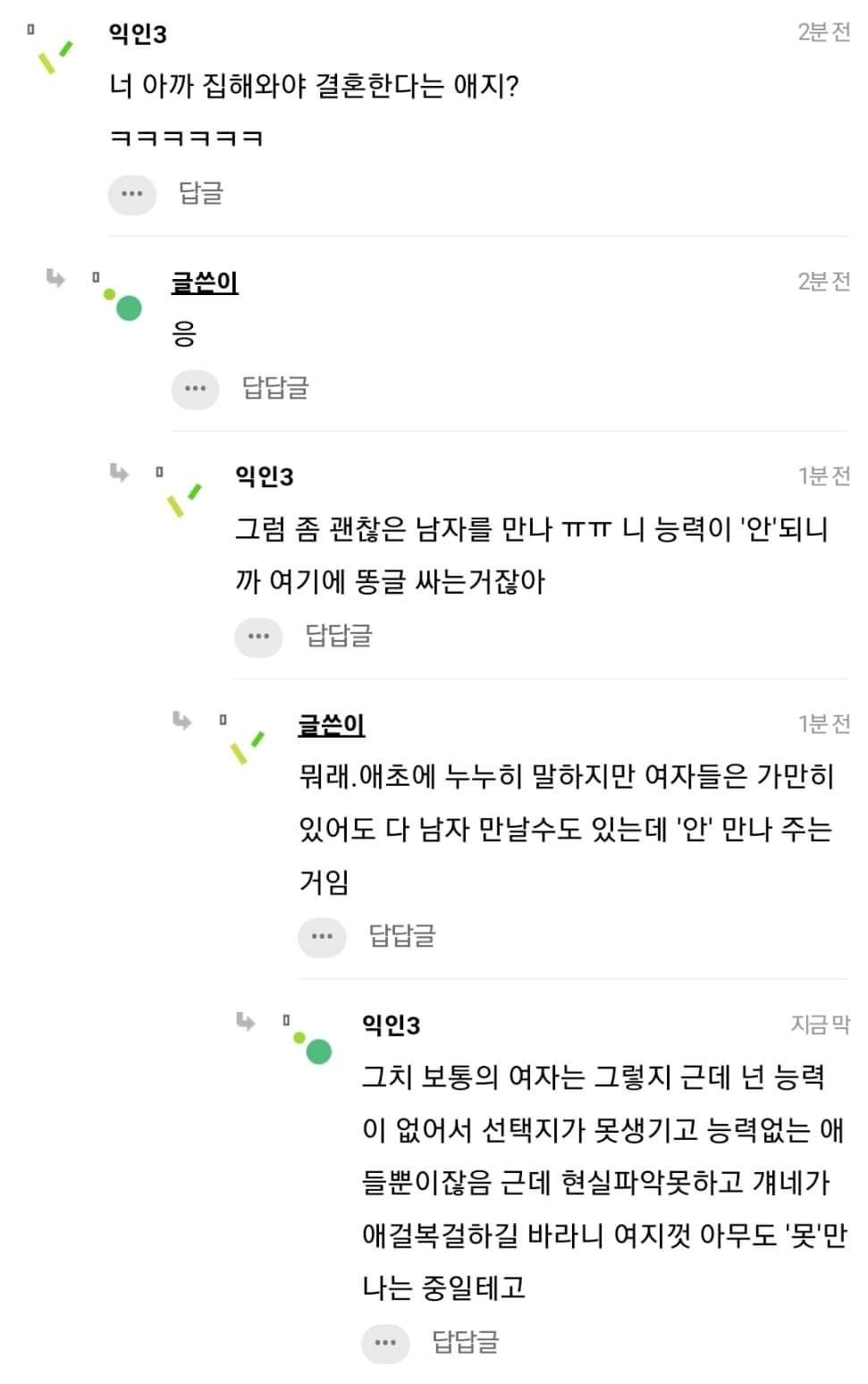Open more options under the '응' reply
This screenshot has width=868, height=1384.
195,389
